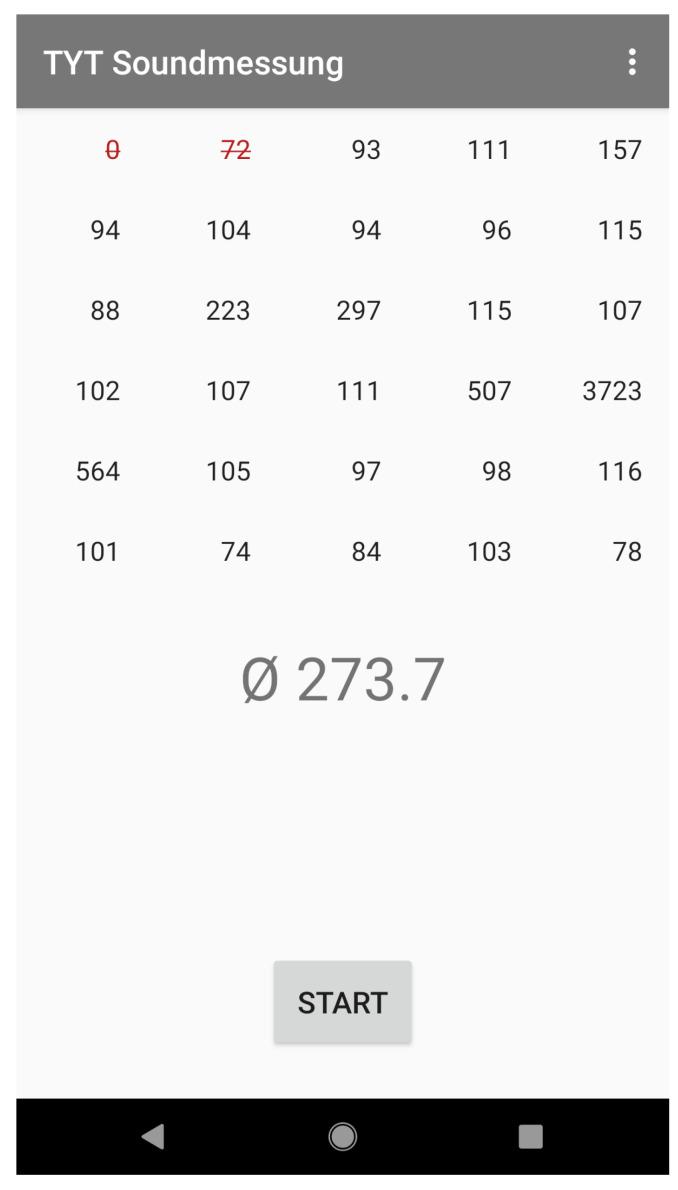The height and width of the screenshot is (1190, 678).
Task: Go back with the system back button
Action: point(153,1136)
